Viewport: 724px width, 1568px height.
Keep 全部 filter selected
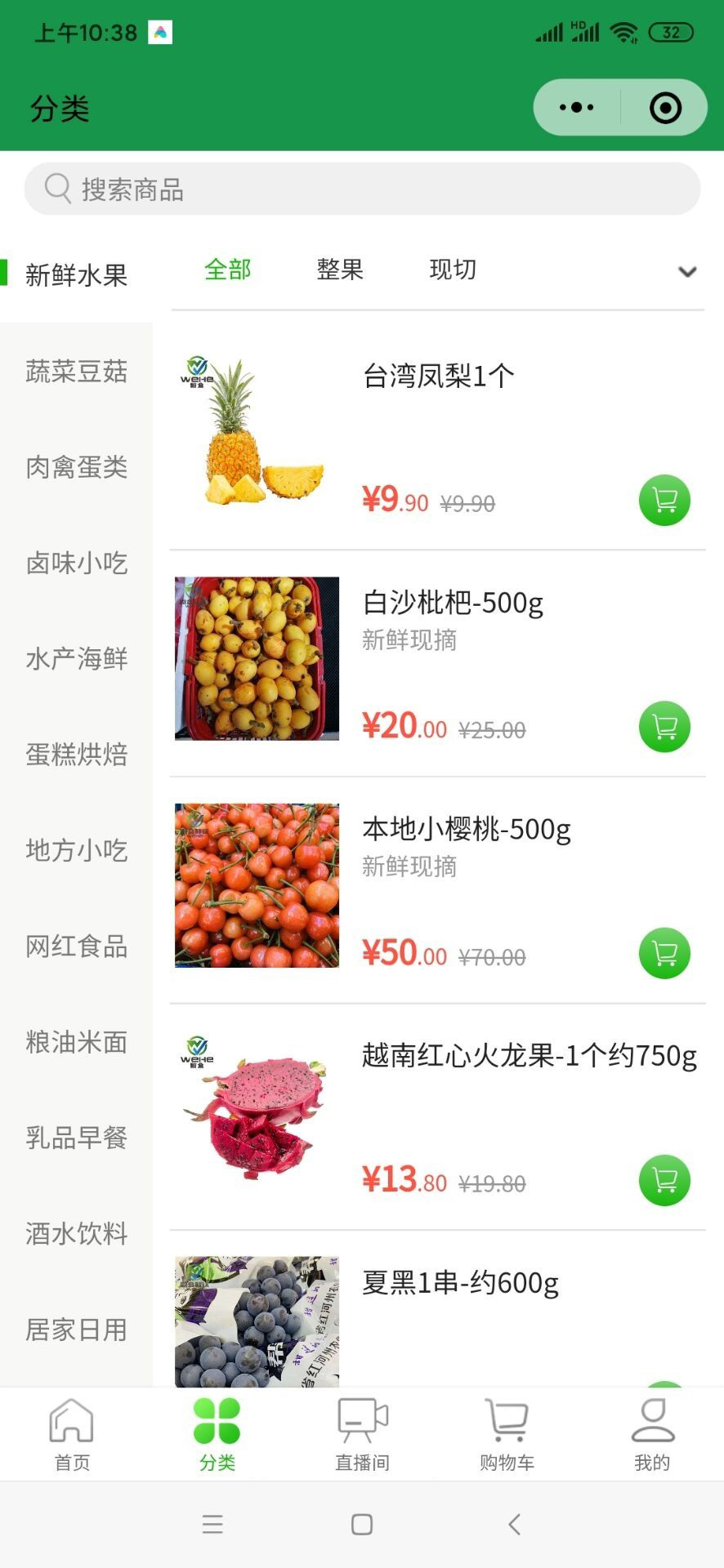click(x=227, y=269)
